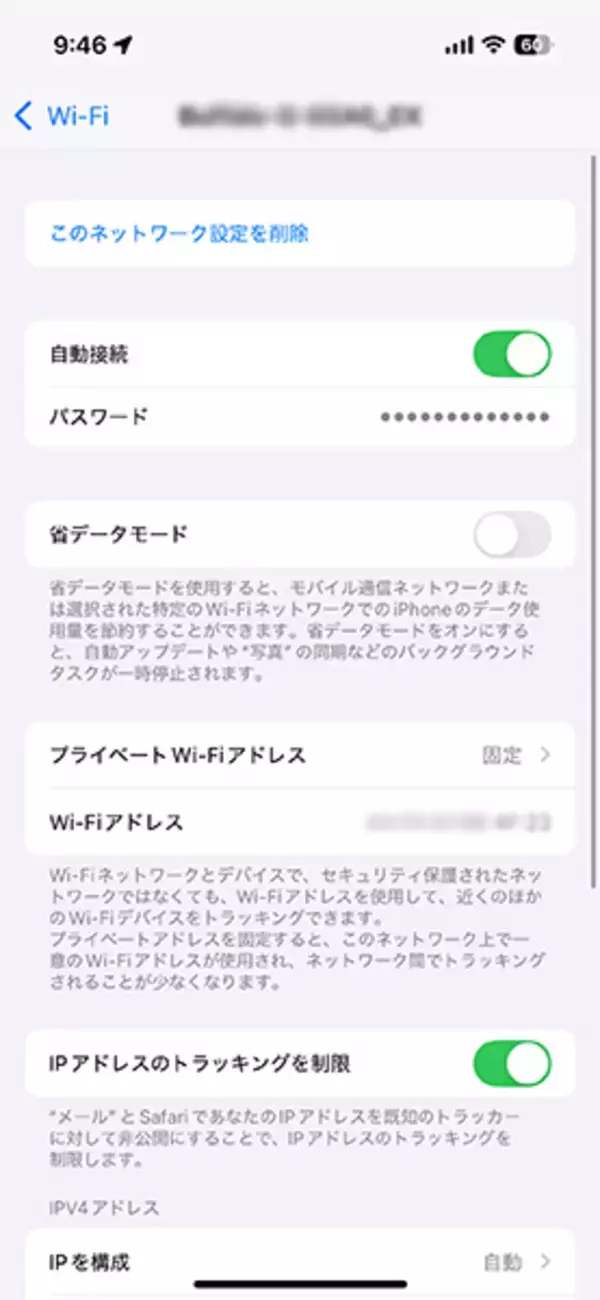The width and height of the screenshot is (600, 1300).
Task: Open the IPを構成 setting
Action: 300,1262
